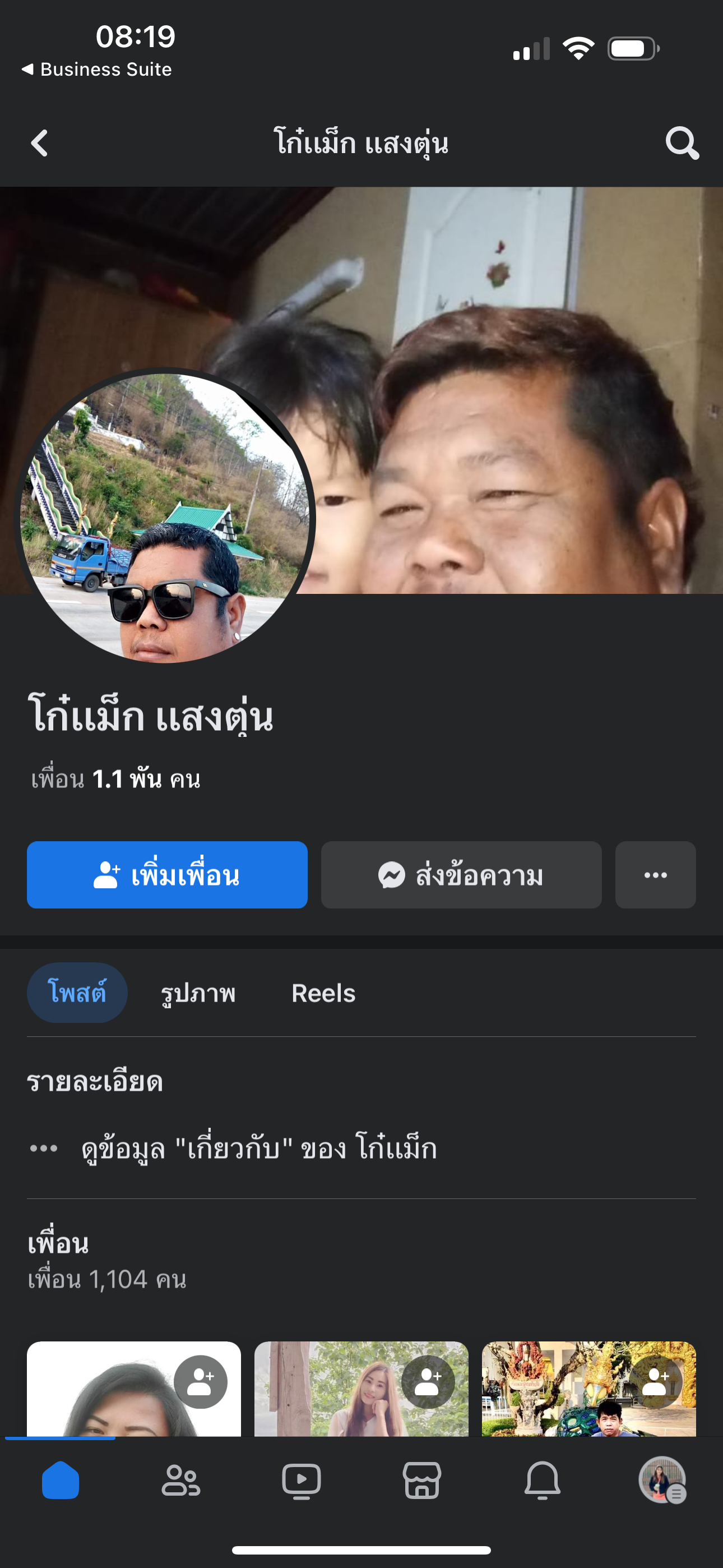Open the Friends tab in bottom bar

(x=180, y=1480)
